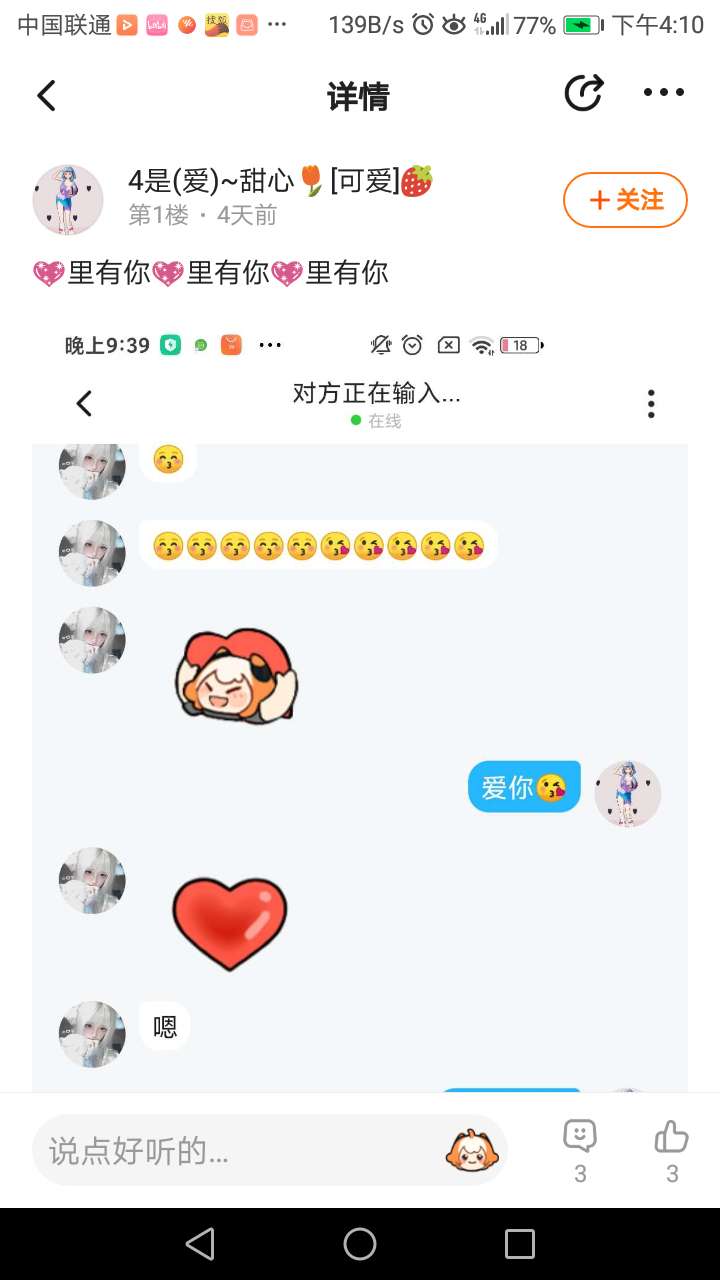Viewport: 720px width, 1280px height.
Task: View the comments on this post
Action: point(580,1149)
